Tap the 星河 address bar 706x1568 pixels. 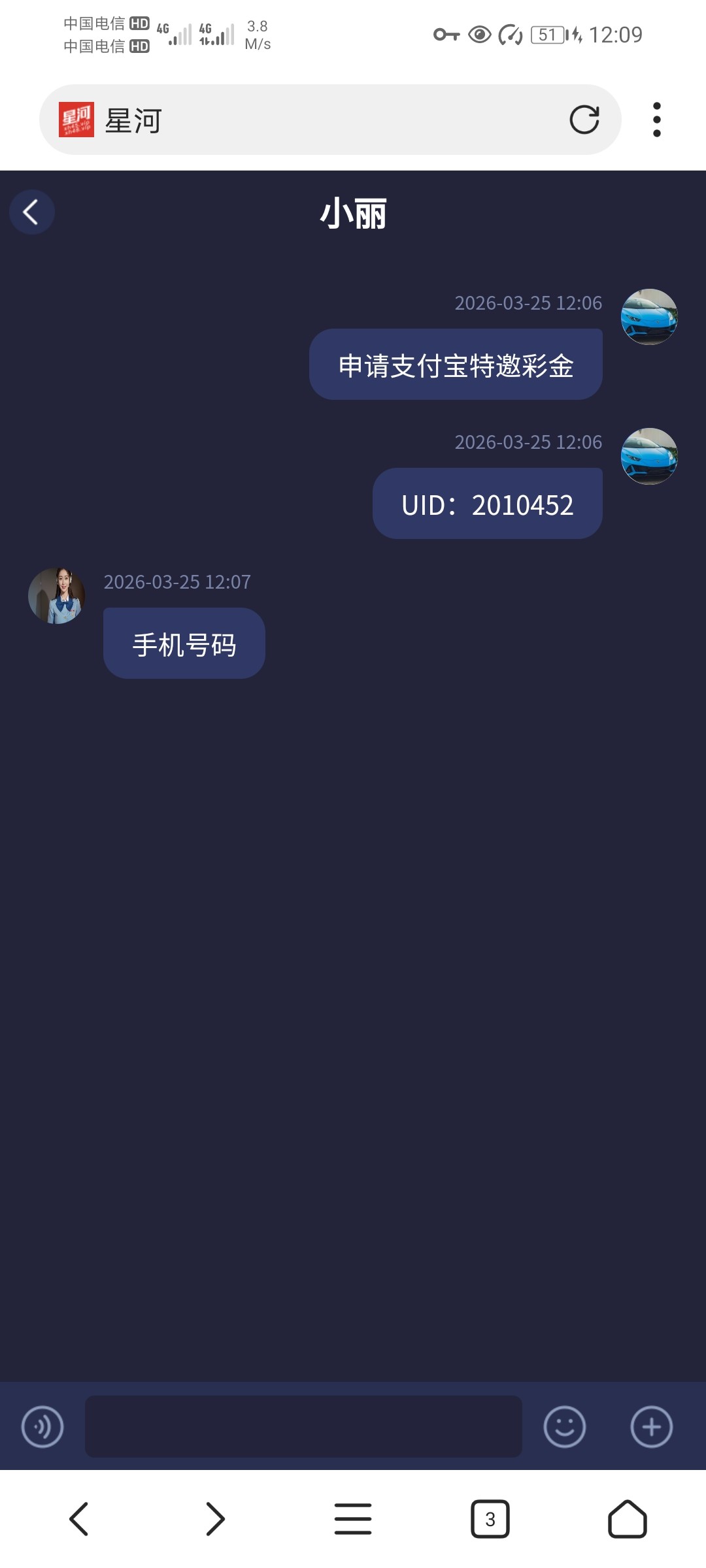click(327, 120)
